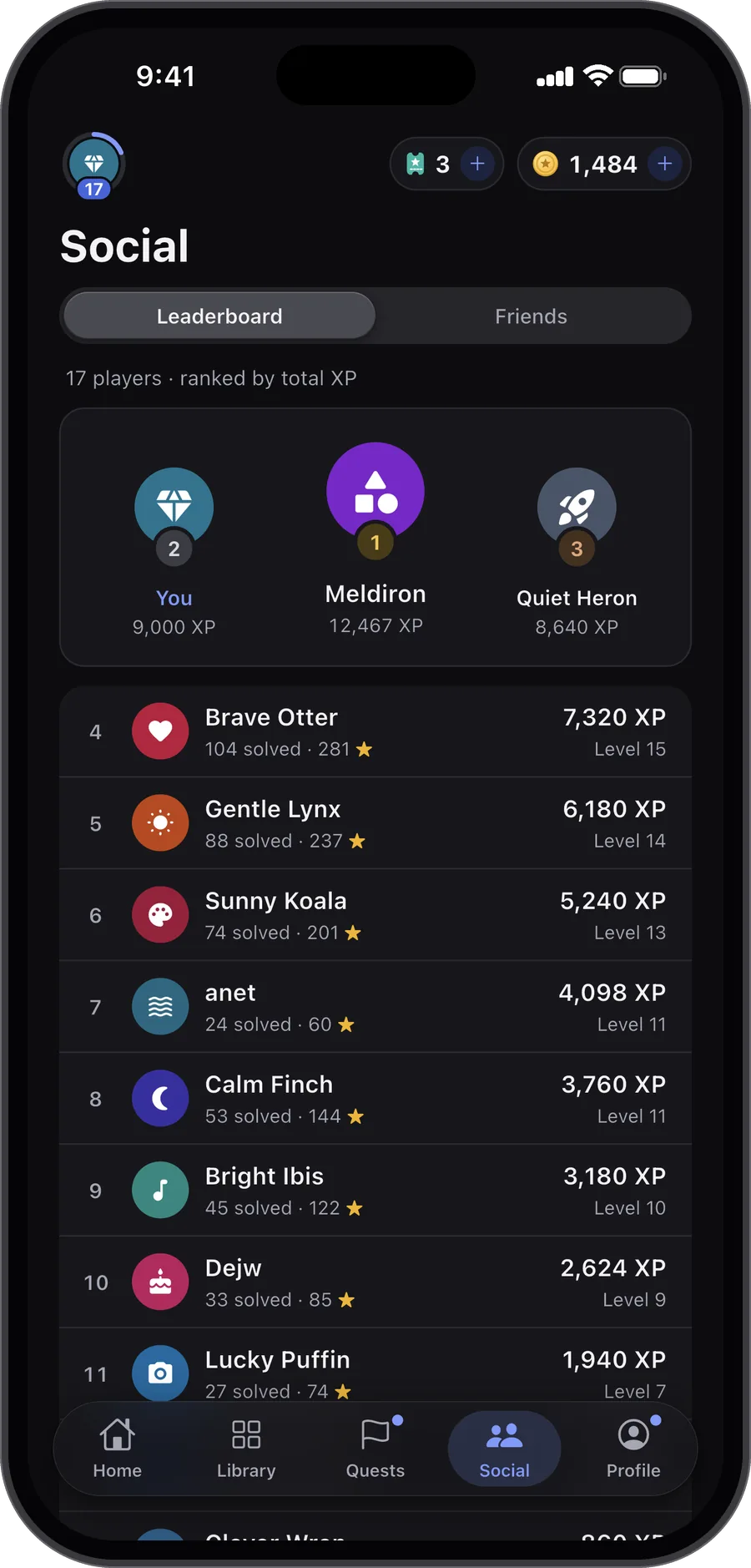The image size is (751, 1568).
Task: Go to the Home tab
Action: coord(118,1449)
